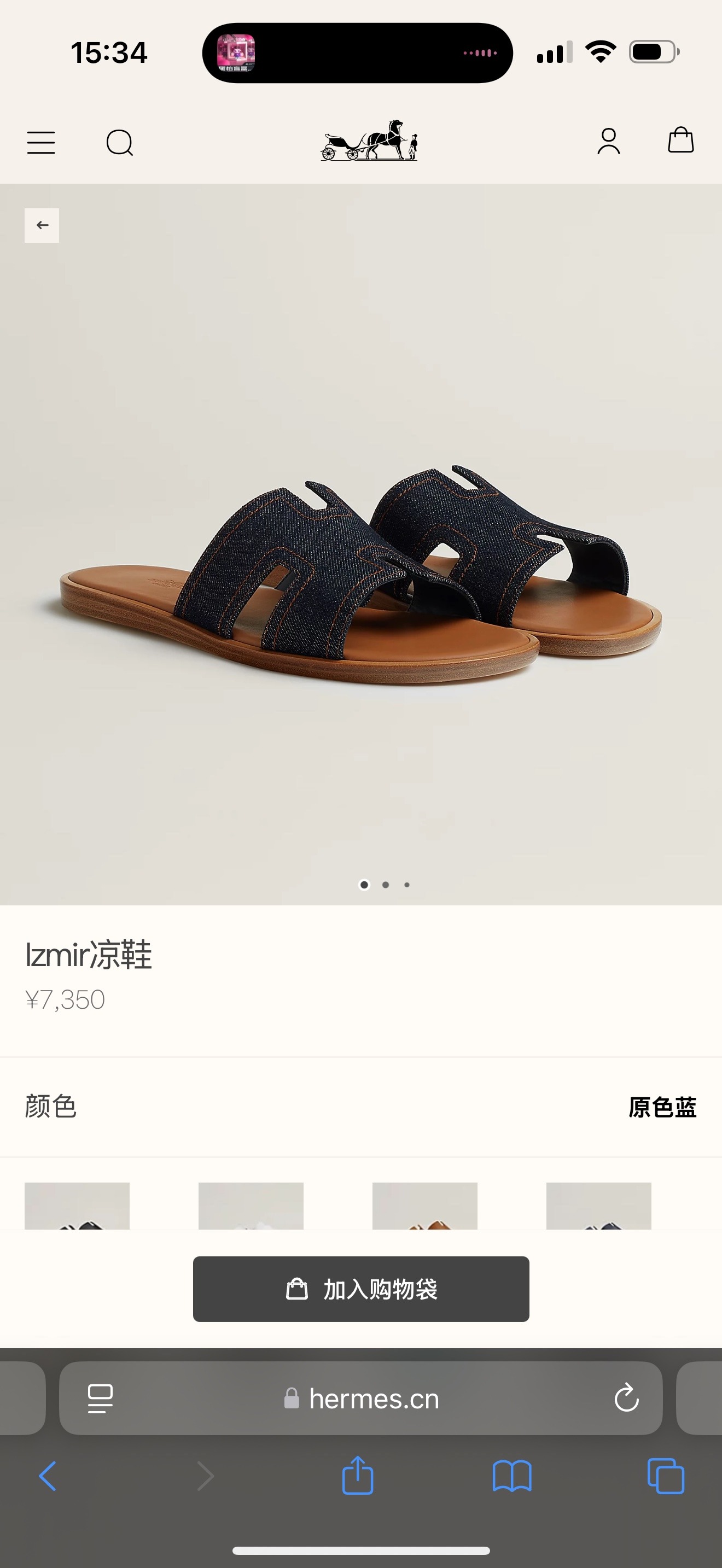722x1568 pixels.
Task: Select the third brown color thumbnail
Action: 425,1205
